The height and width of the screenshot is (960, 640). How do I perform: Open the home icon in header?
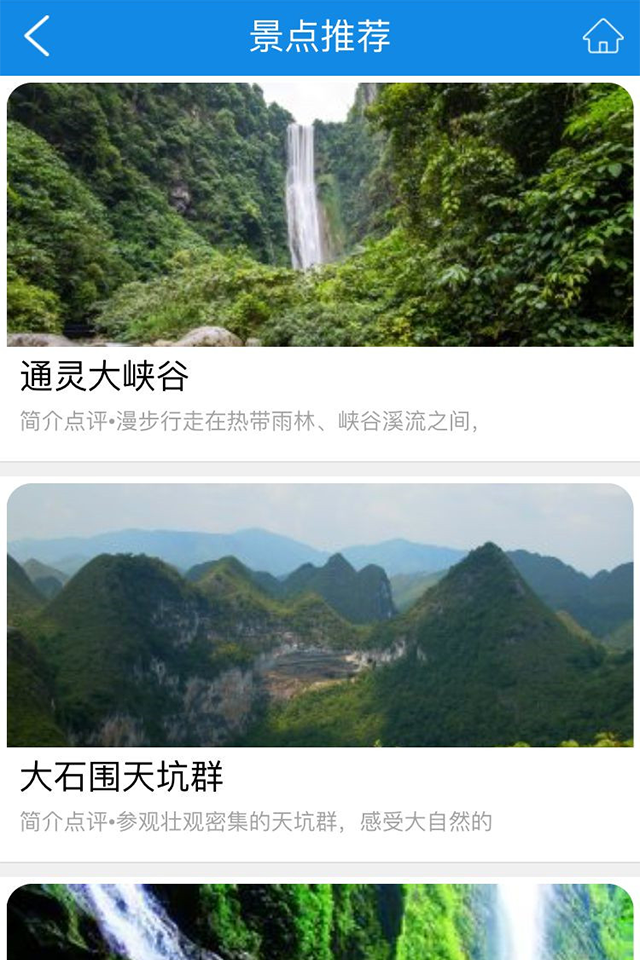click(x=602, y=37)
